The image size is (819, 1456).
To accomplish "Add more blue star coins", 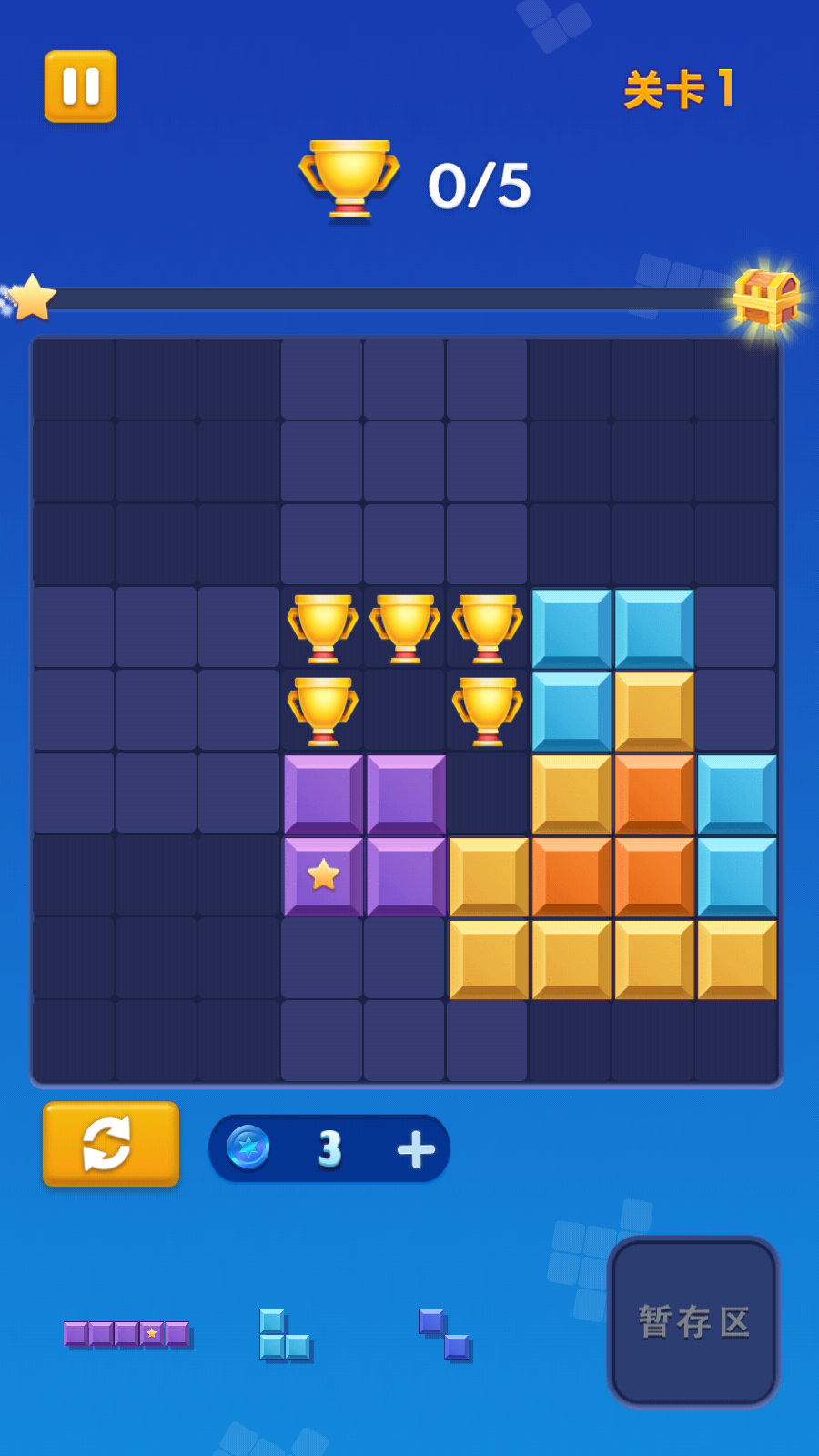I will (x=416, y=1149).
